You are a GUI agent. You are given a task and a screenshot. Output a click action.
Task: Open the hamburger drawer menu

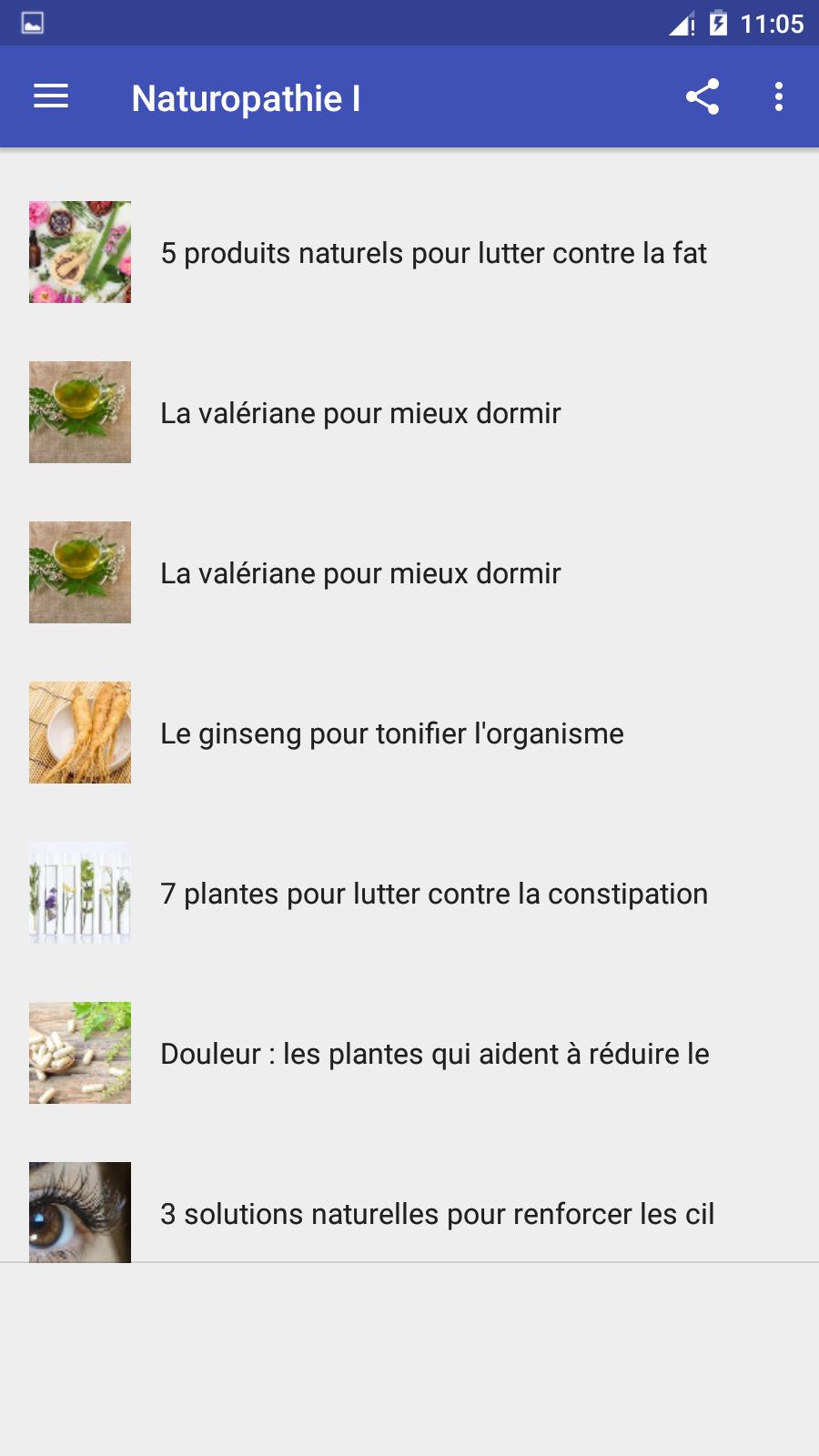[x=51, y=96]
